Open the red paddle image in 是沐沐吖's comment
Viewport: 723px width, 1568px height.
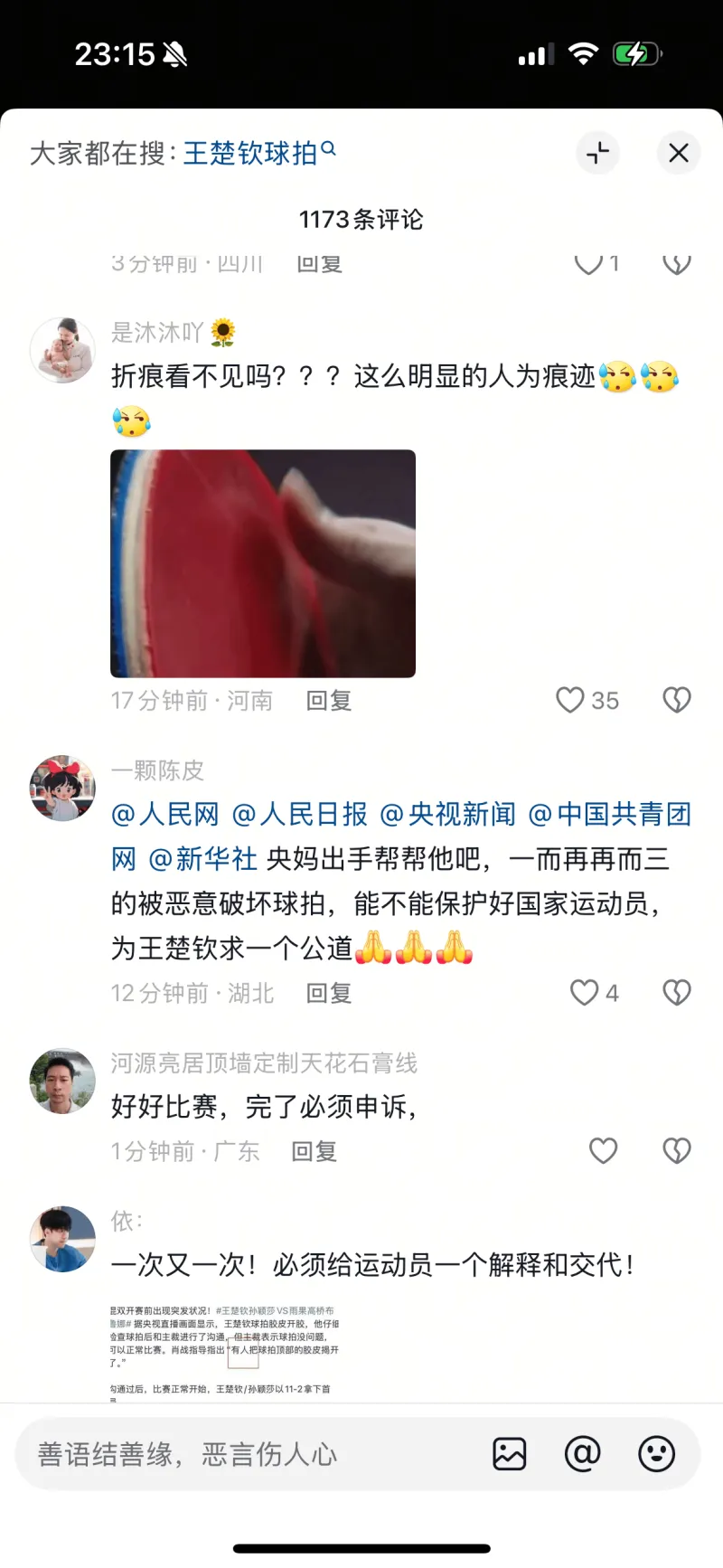coord(263,563)
